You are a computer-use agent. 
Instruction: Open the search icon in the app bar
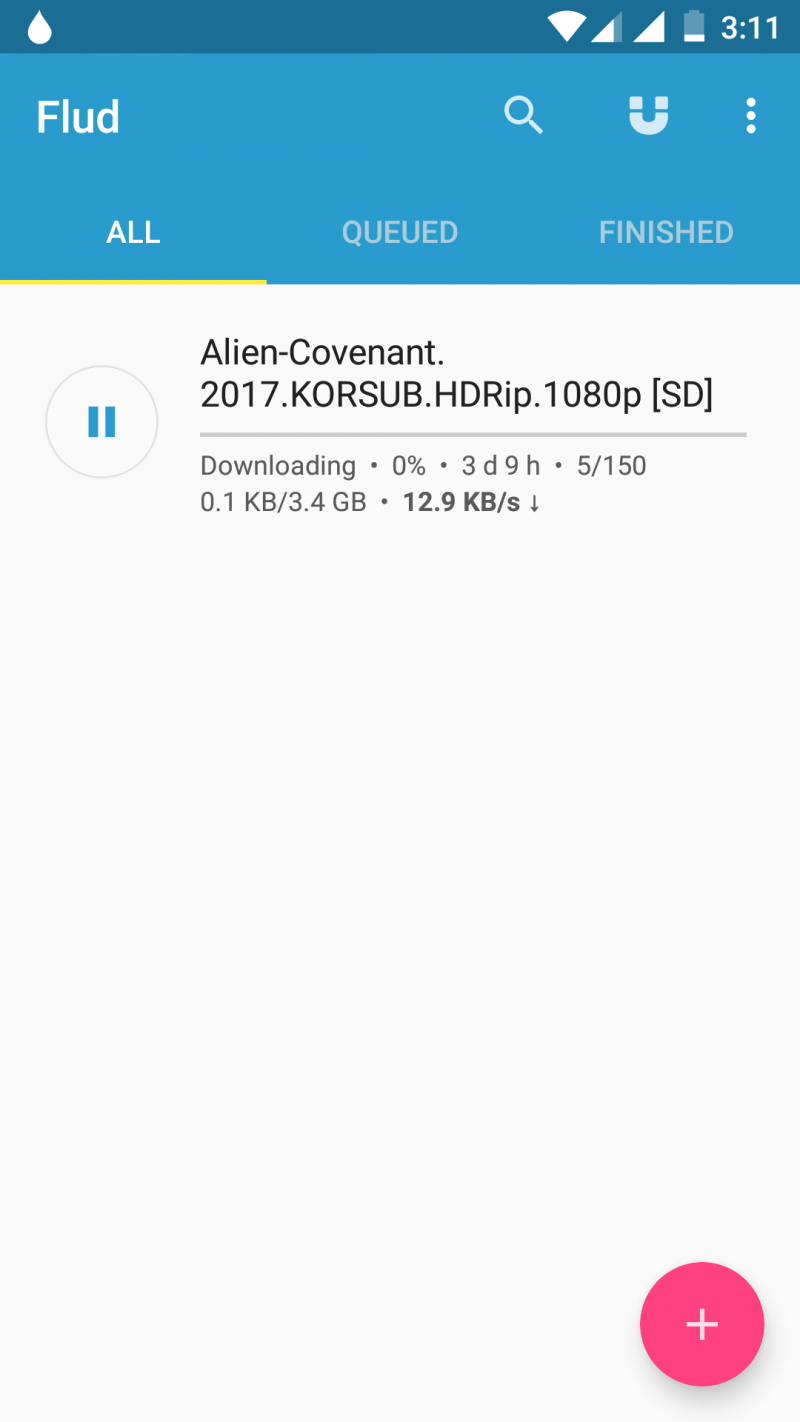click(522, 116)
